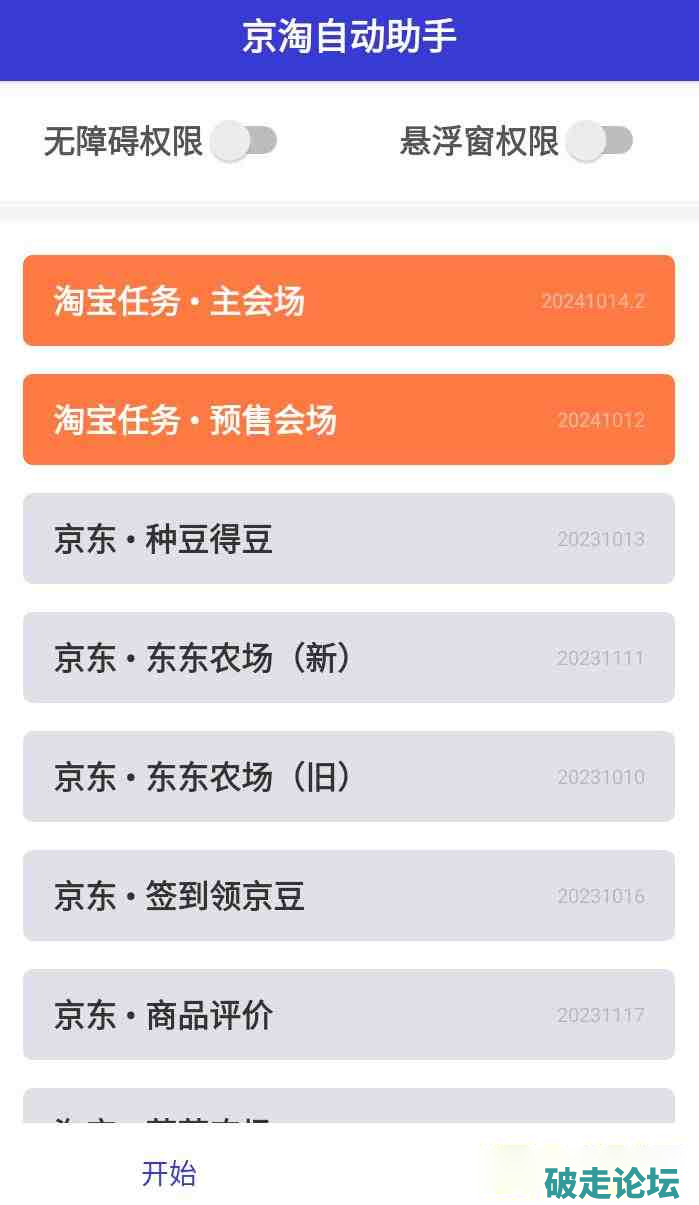
Task: Turn on the 悬浮窗权限 toggle
Action: 599,141
